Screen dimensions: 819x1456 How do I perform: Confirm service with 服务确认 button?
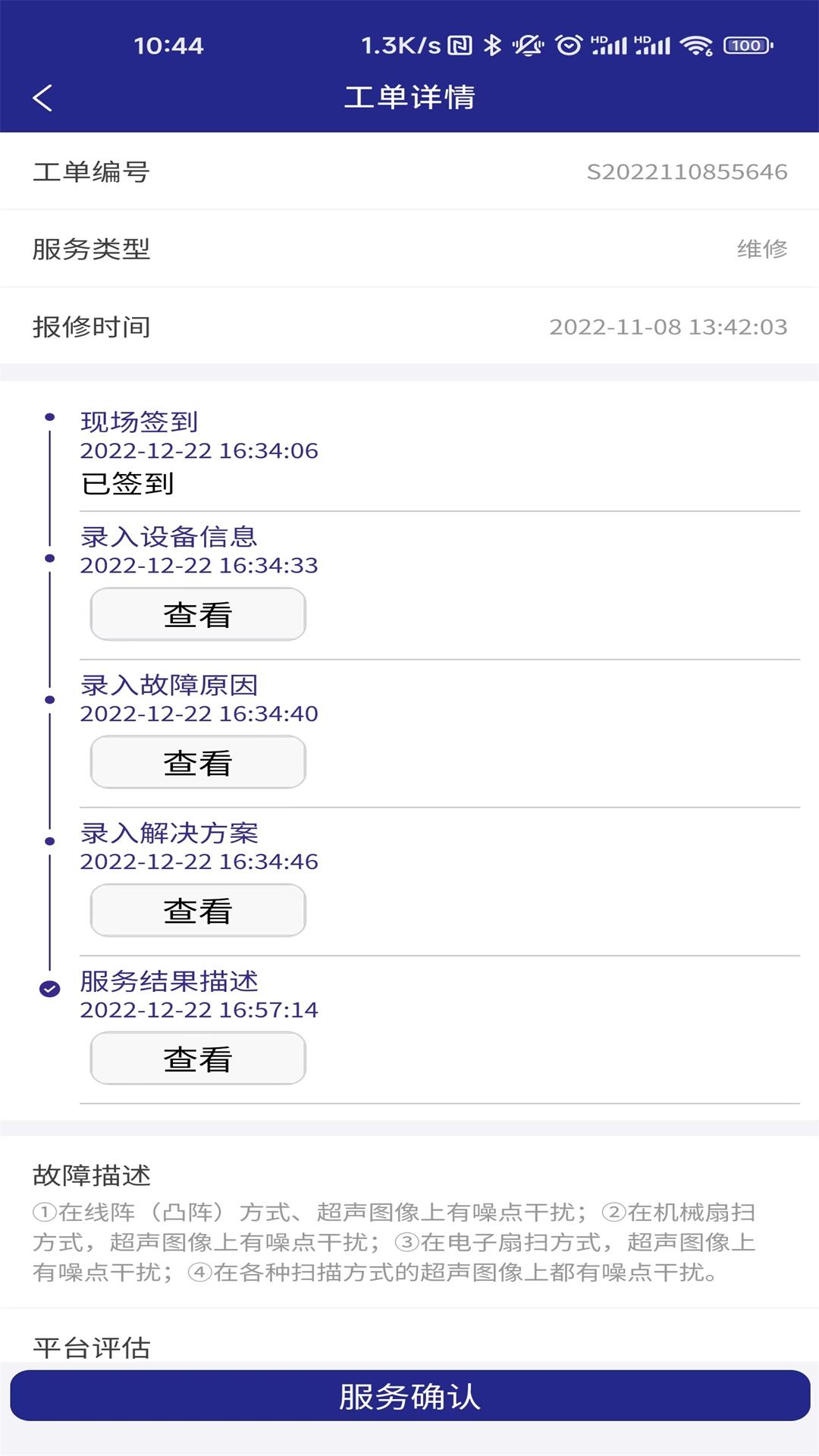click(x=409, y=1396)
